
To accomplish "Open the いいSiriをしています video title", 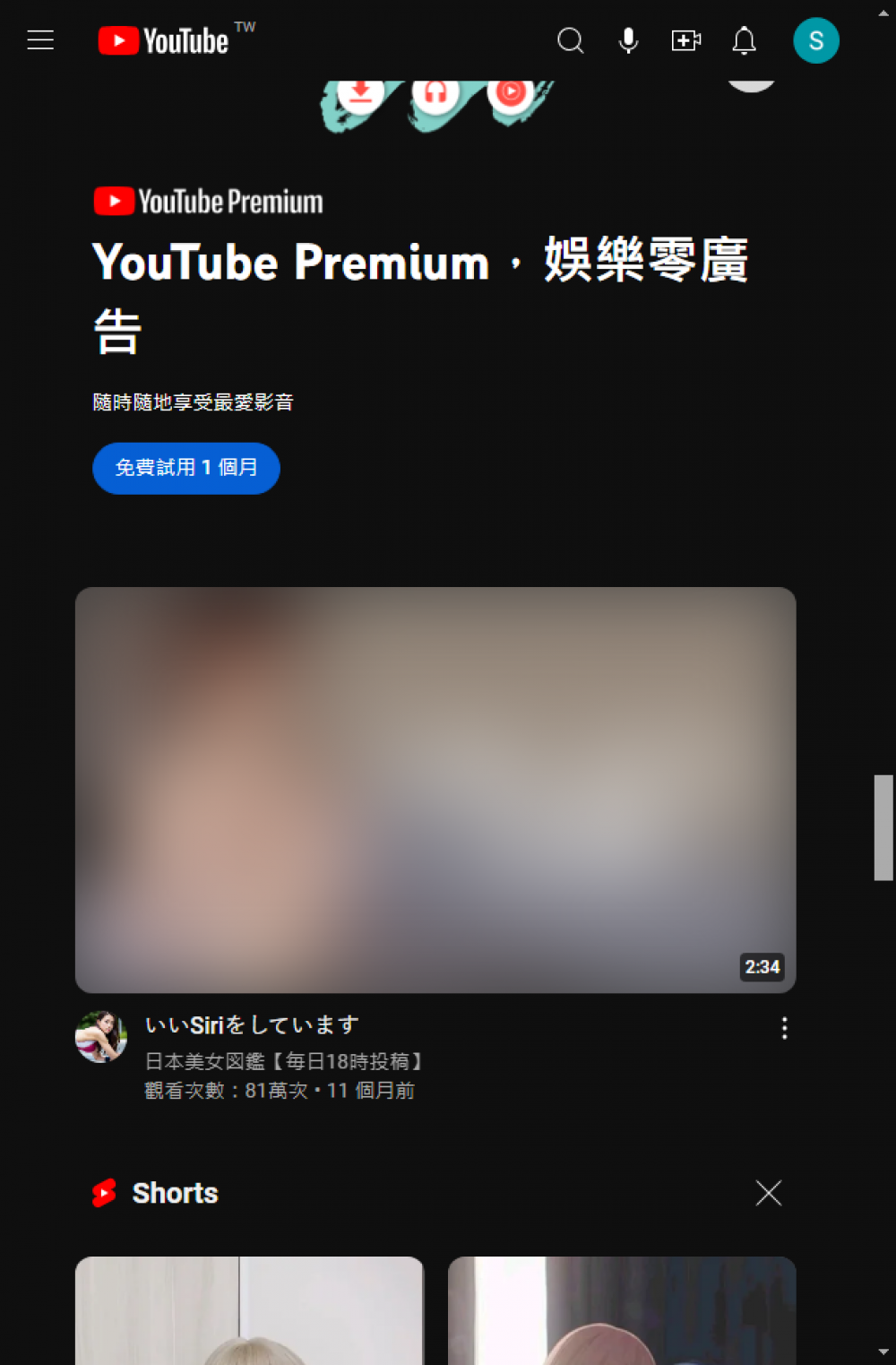I will [253, 1025].
